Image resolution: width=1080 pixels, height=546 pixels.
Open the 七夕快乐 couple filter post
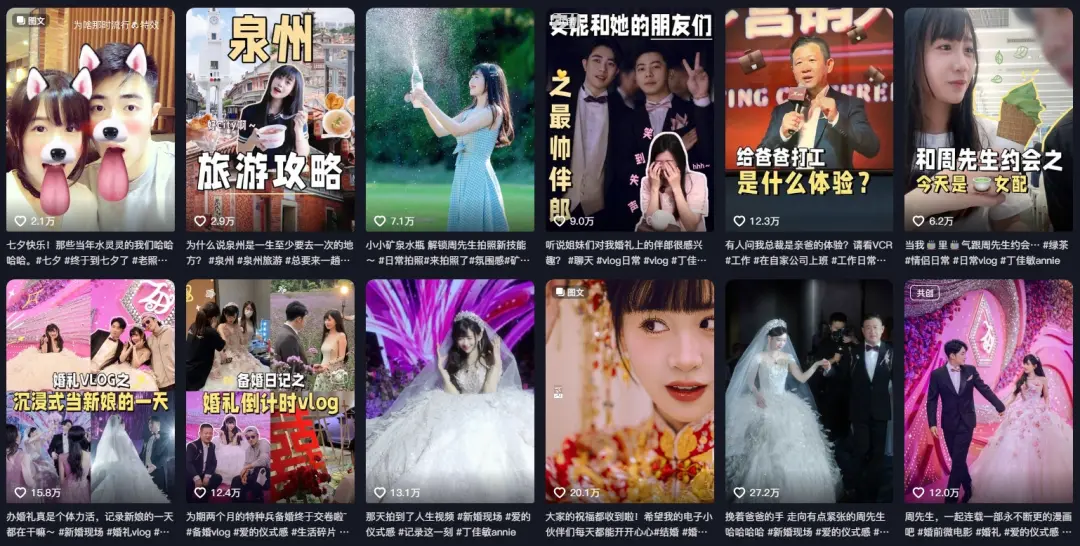pos(90,120)
